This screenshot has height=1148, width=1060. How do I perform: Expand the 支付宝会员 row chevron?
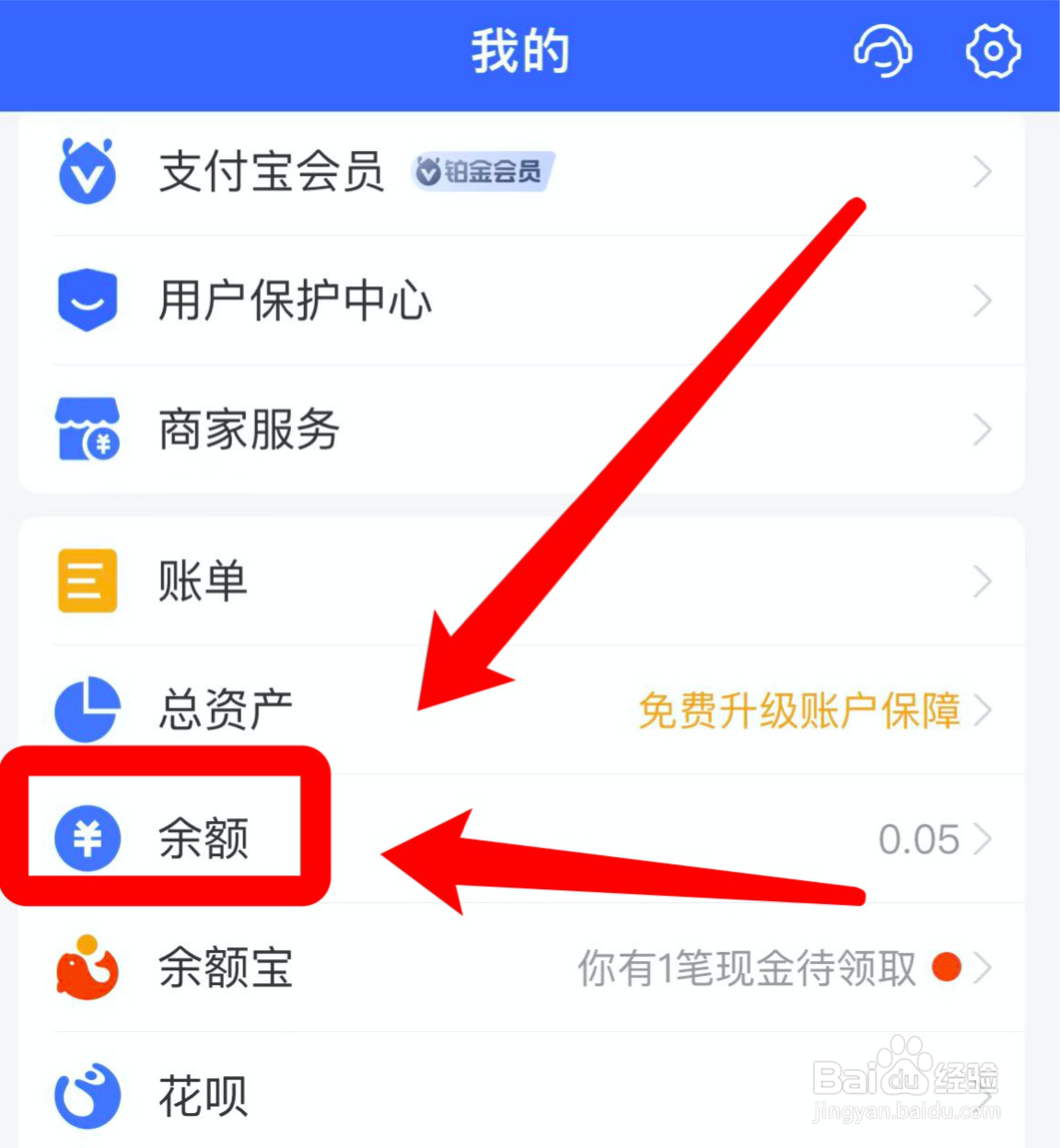(x=984, y=171)
